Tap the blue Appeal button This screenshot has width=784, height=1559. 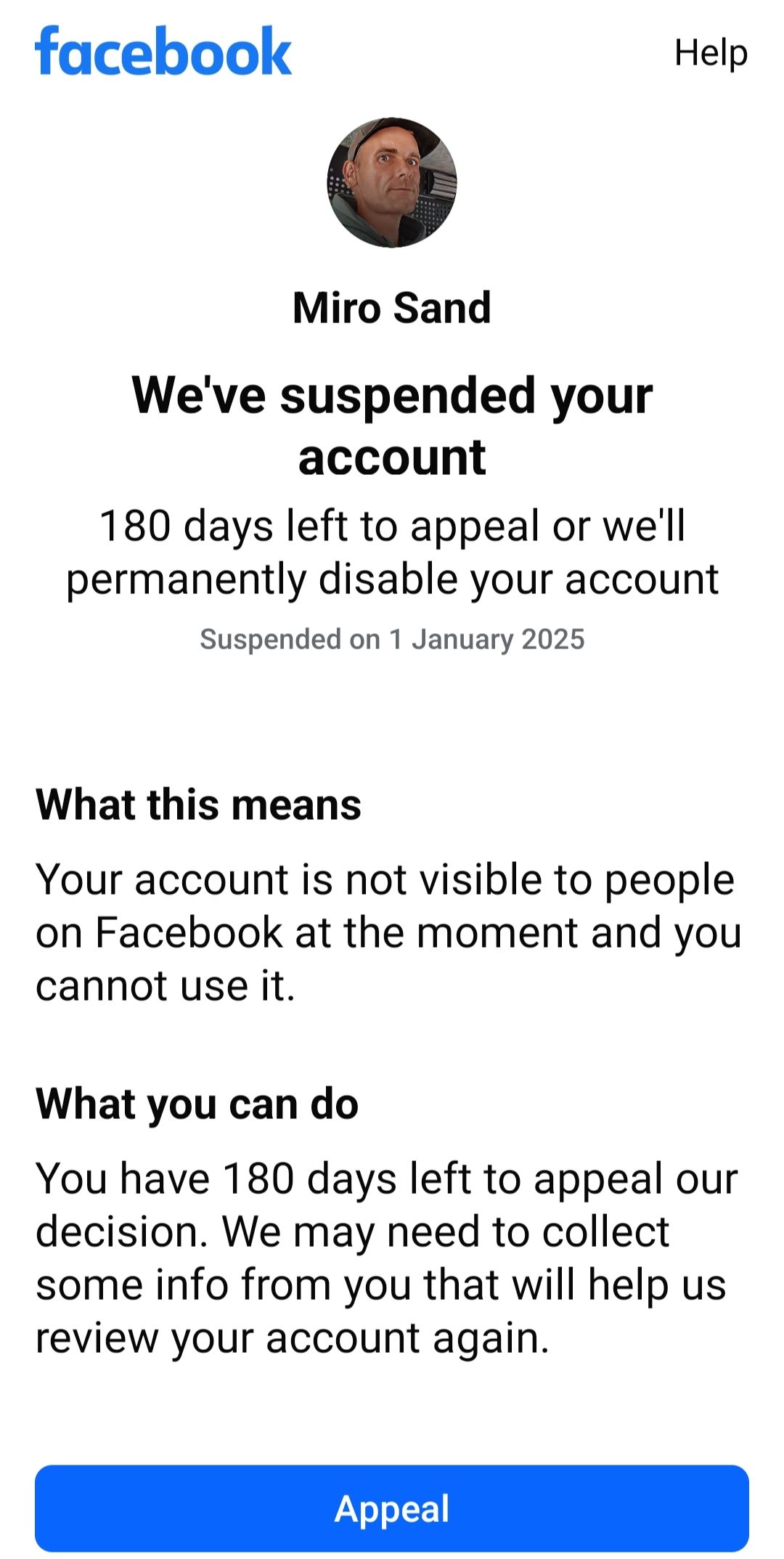pyautogui.click(x=392, y=1508)
